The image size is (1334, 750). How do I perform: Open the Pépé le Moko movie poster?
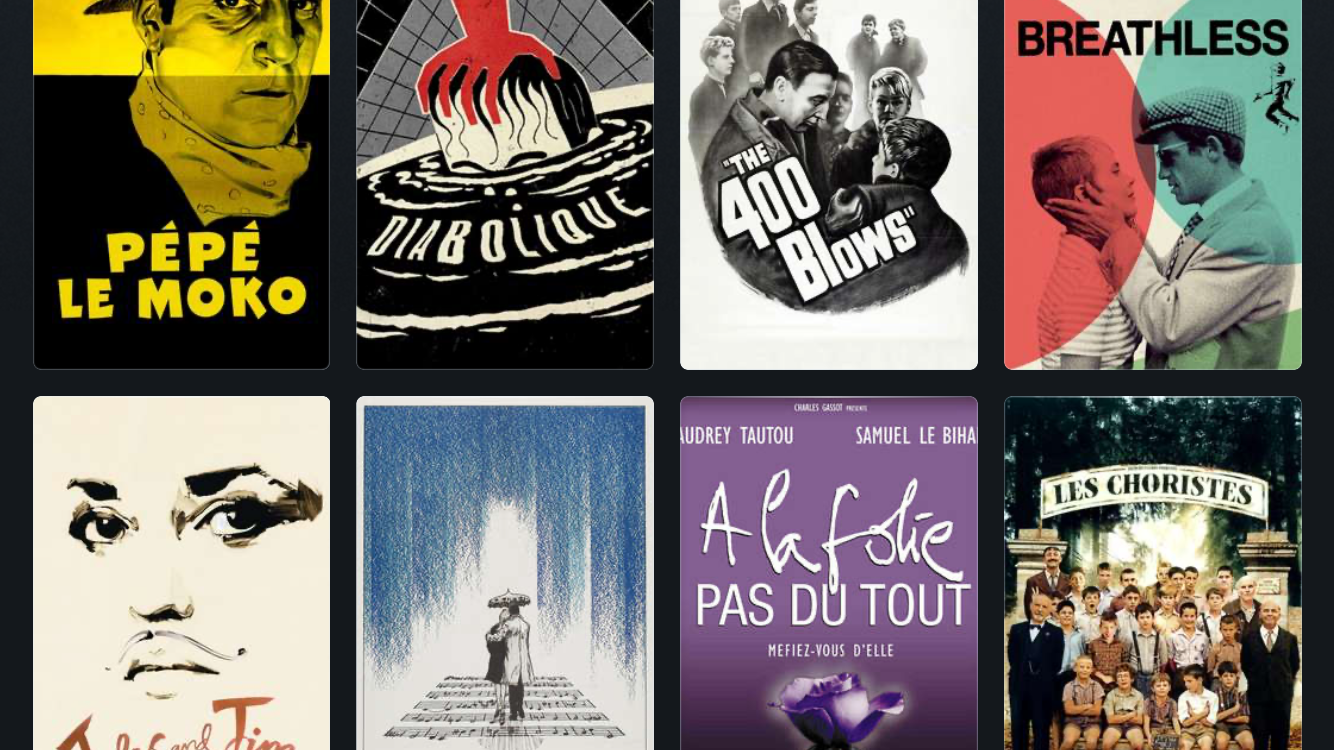(181, 184)
